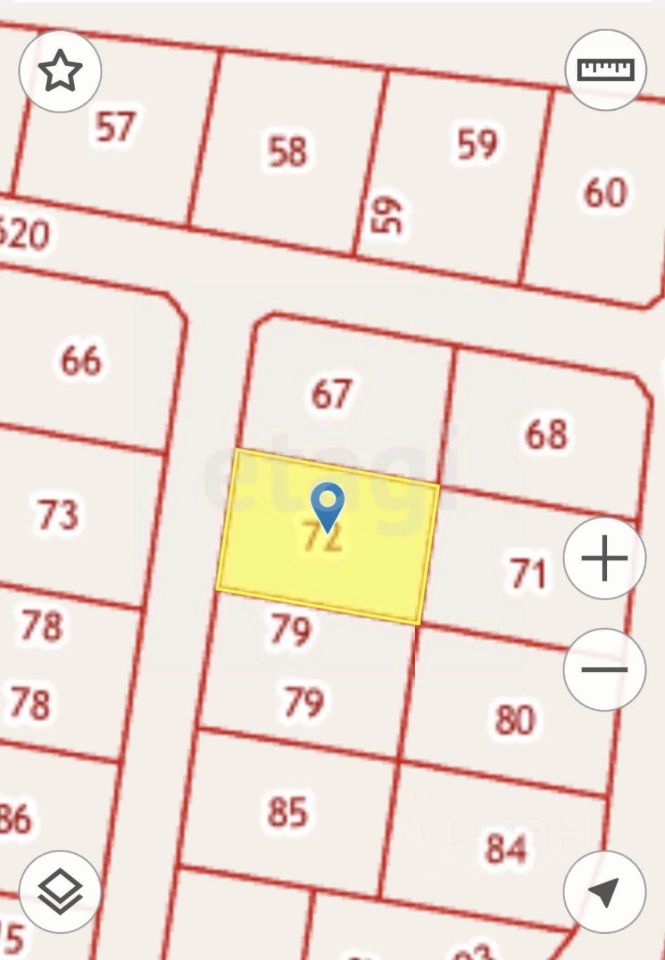Open the ruler measurement tool

(605, 71)
